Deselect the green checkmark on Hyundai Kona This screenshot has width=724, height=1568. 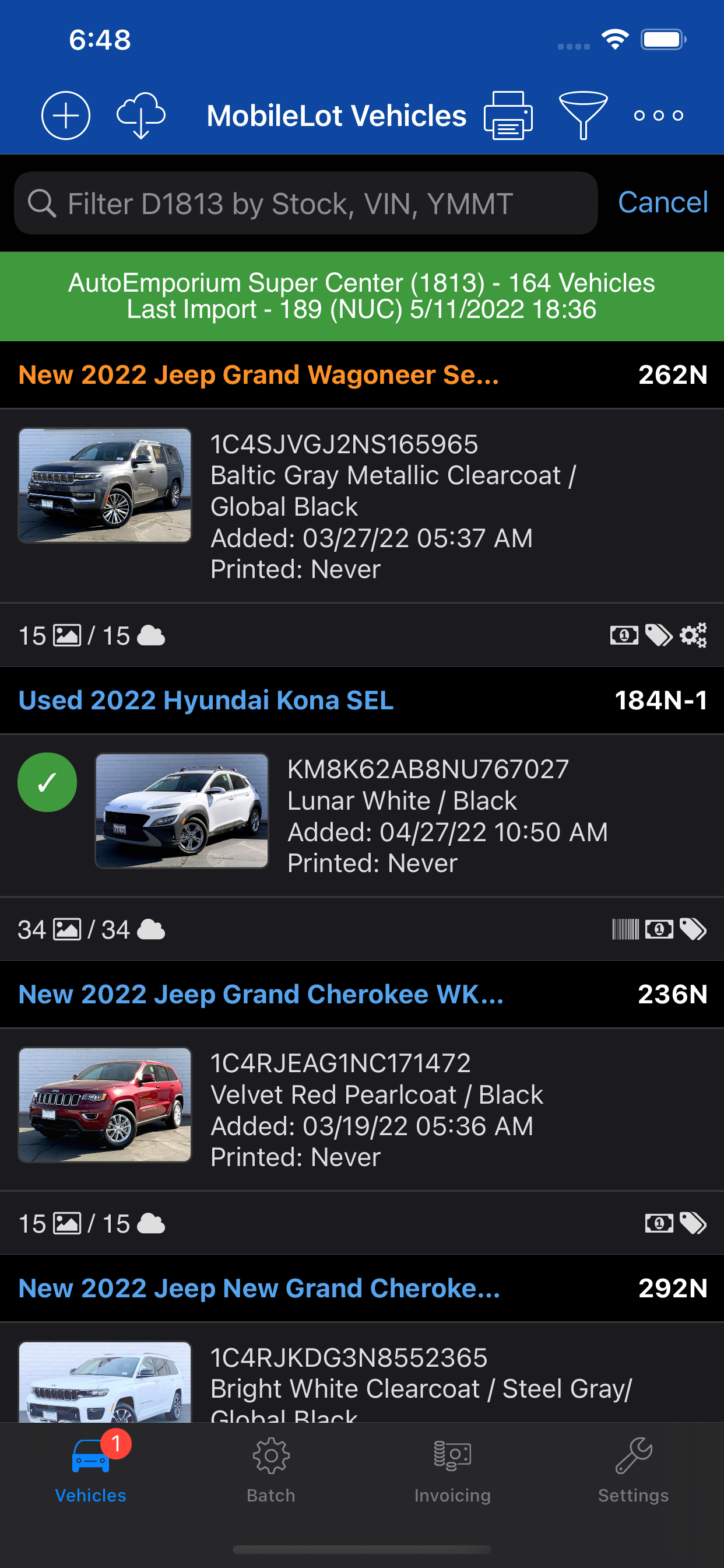click(47, 782)
